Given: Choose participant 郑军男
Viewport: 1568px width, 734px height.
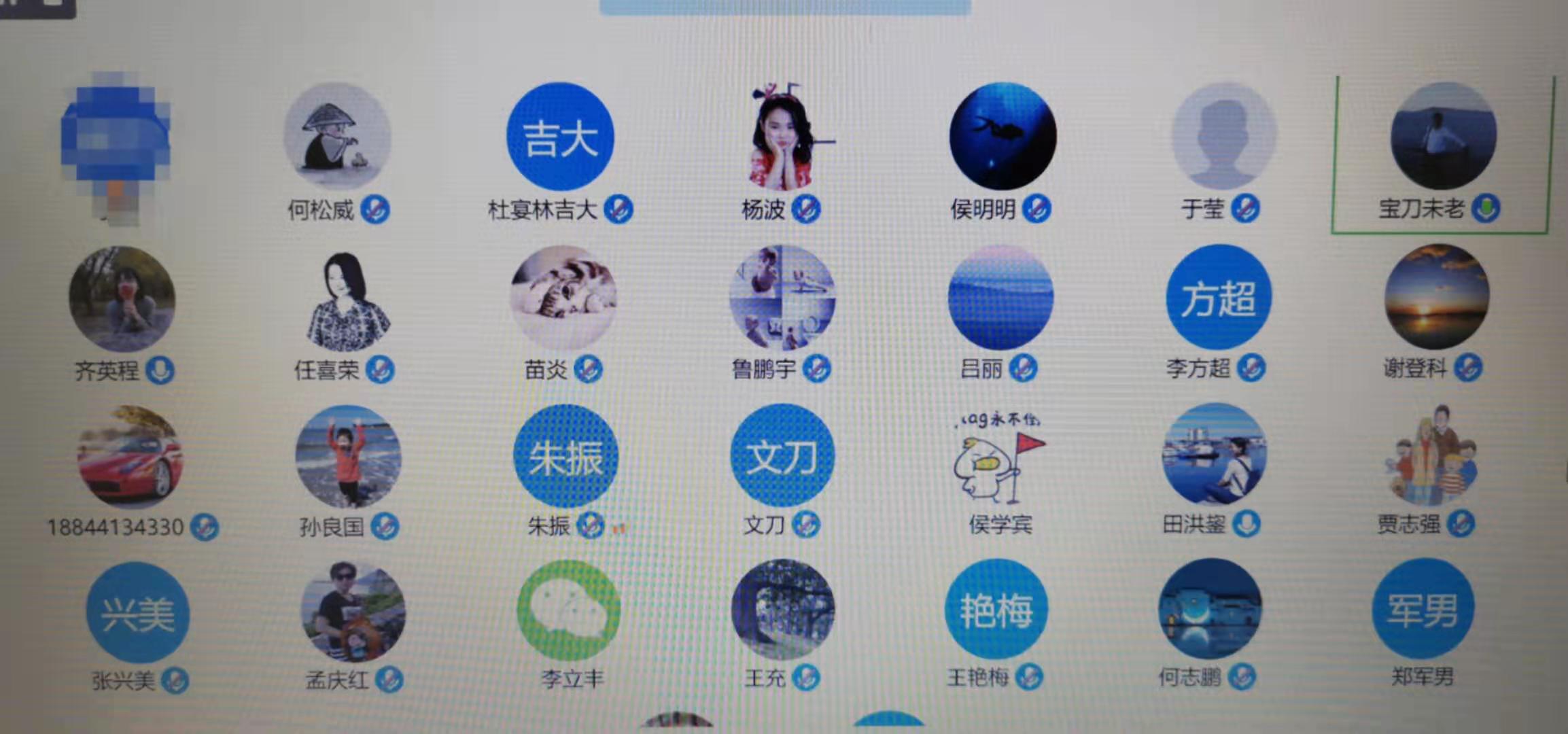Looking at the screenshot, I should 1423,610.
